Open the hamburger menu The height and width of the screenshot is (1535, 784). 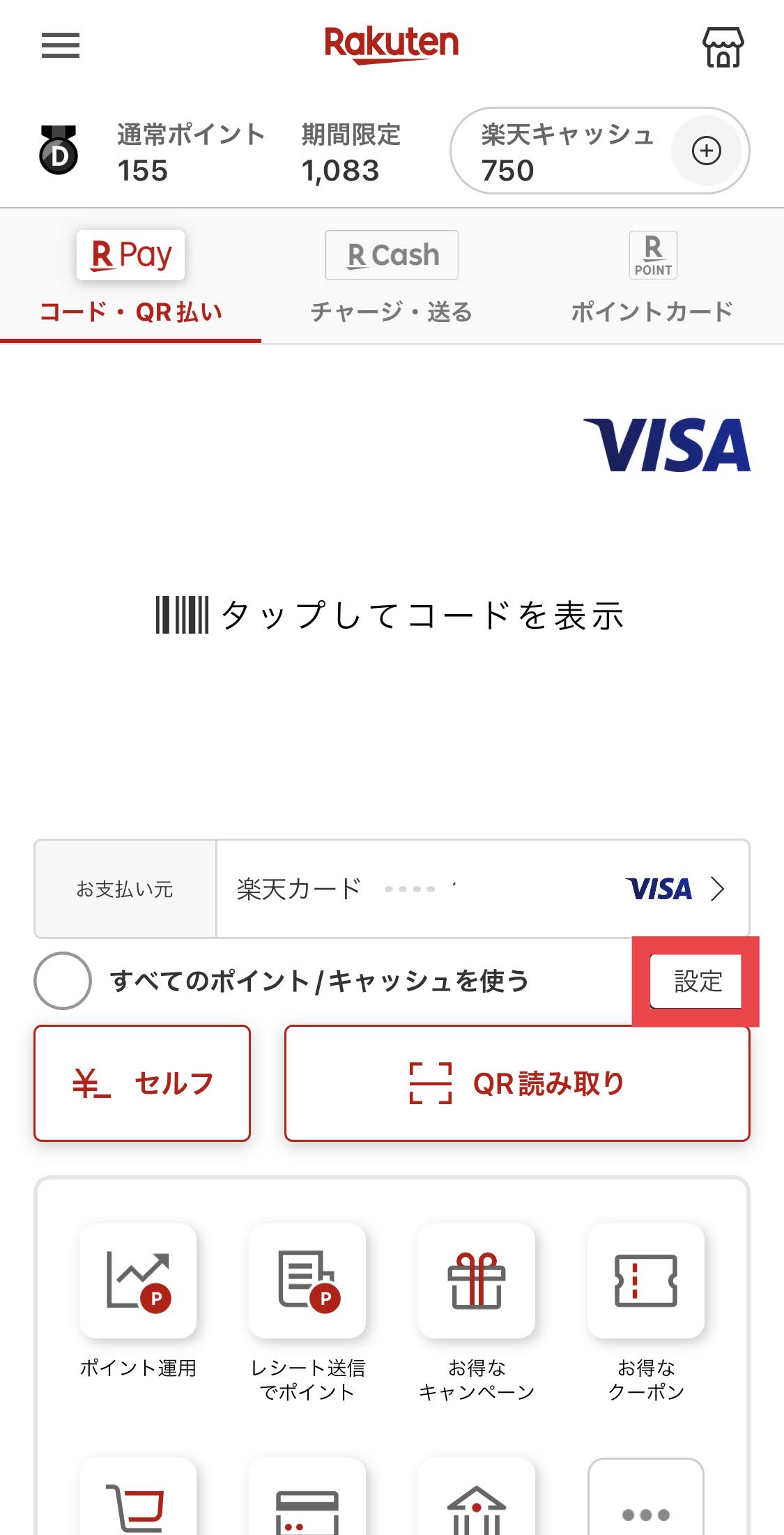(x=61, y=46)
